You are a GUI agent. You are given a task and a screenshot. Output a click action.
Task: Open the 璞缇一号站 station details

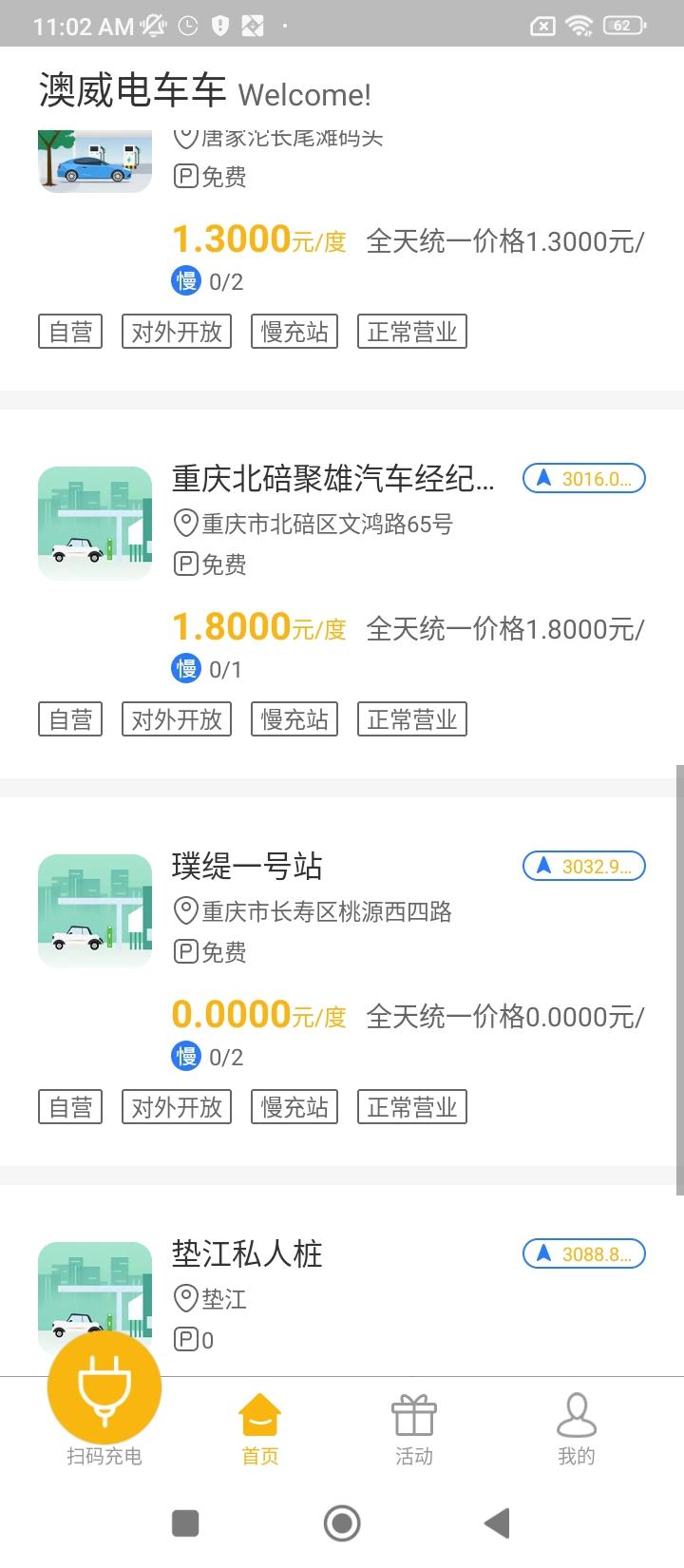point(247,867)
